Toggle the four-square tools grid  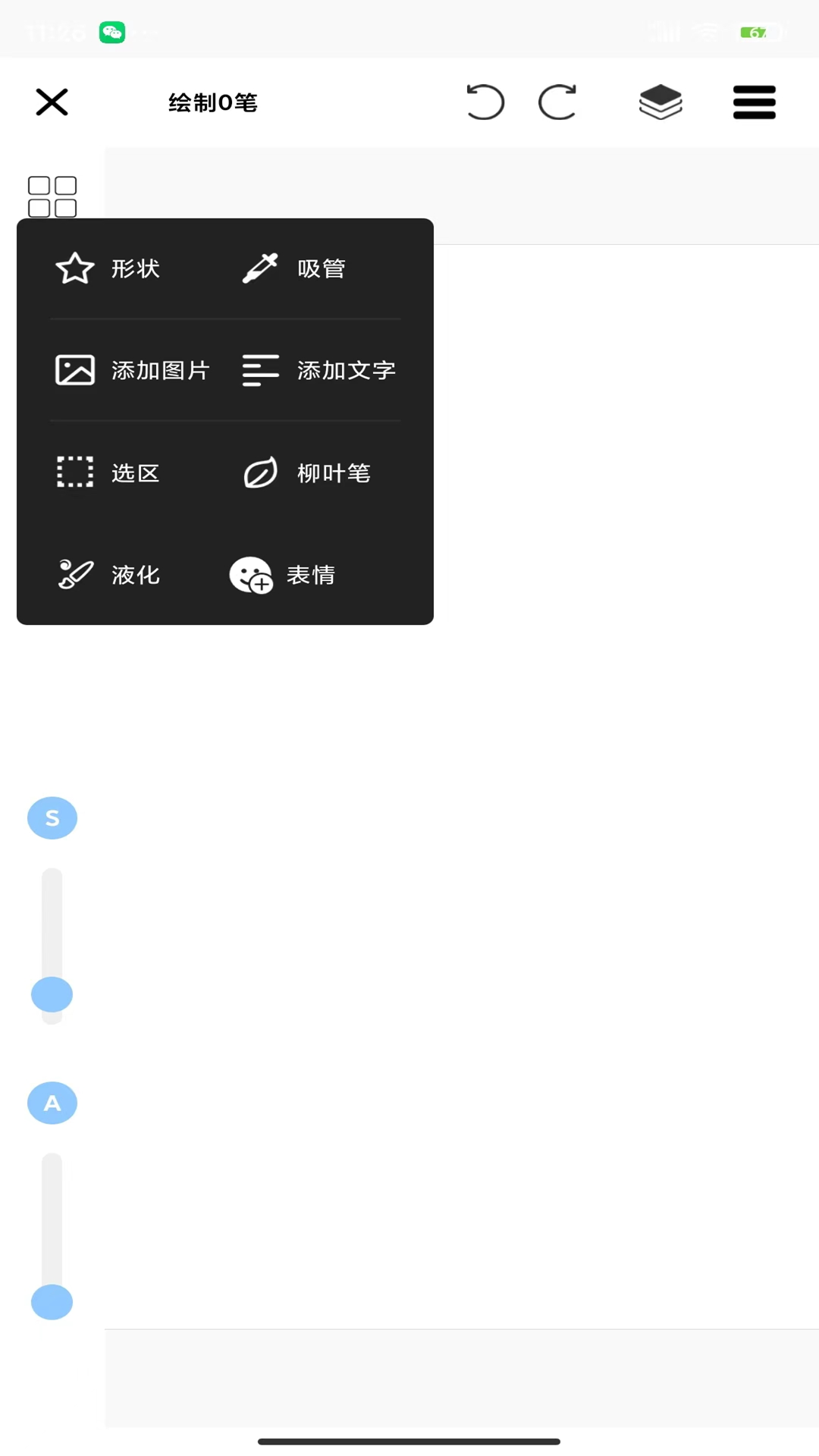(52, 196)
